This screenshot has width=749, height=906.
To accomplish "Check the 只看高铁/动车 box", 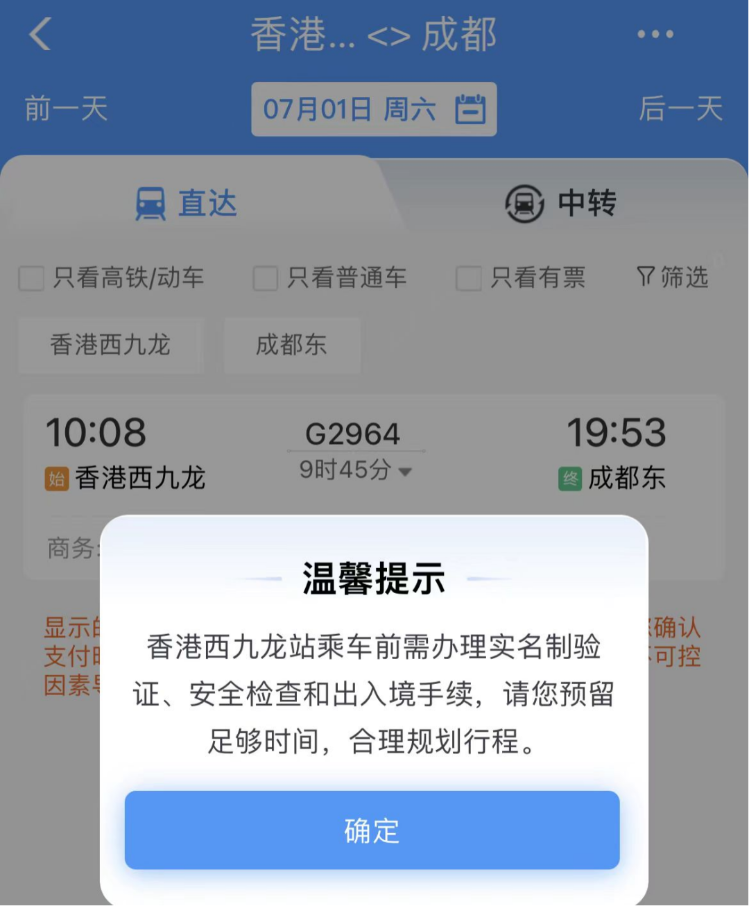I will [x=32, y=278].
